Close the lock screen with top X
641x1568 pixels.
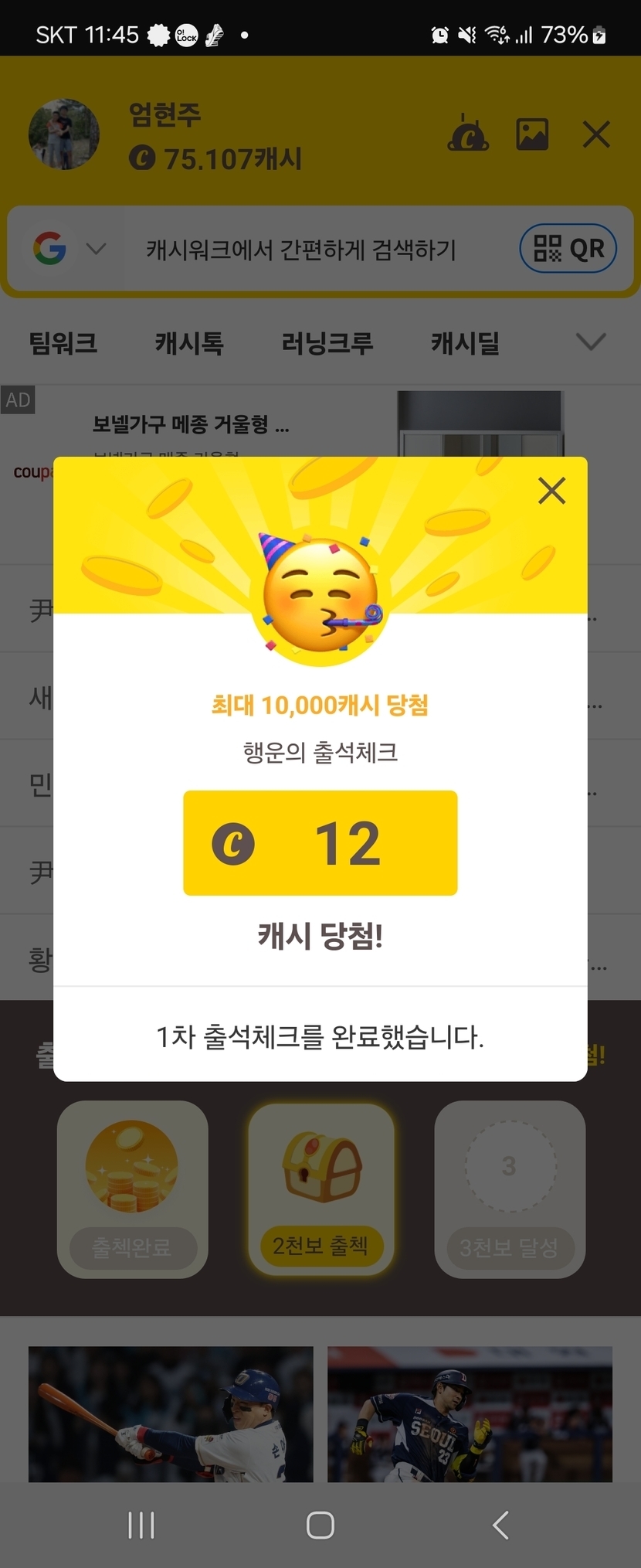click(x=596, y=134)
